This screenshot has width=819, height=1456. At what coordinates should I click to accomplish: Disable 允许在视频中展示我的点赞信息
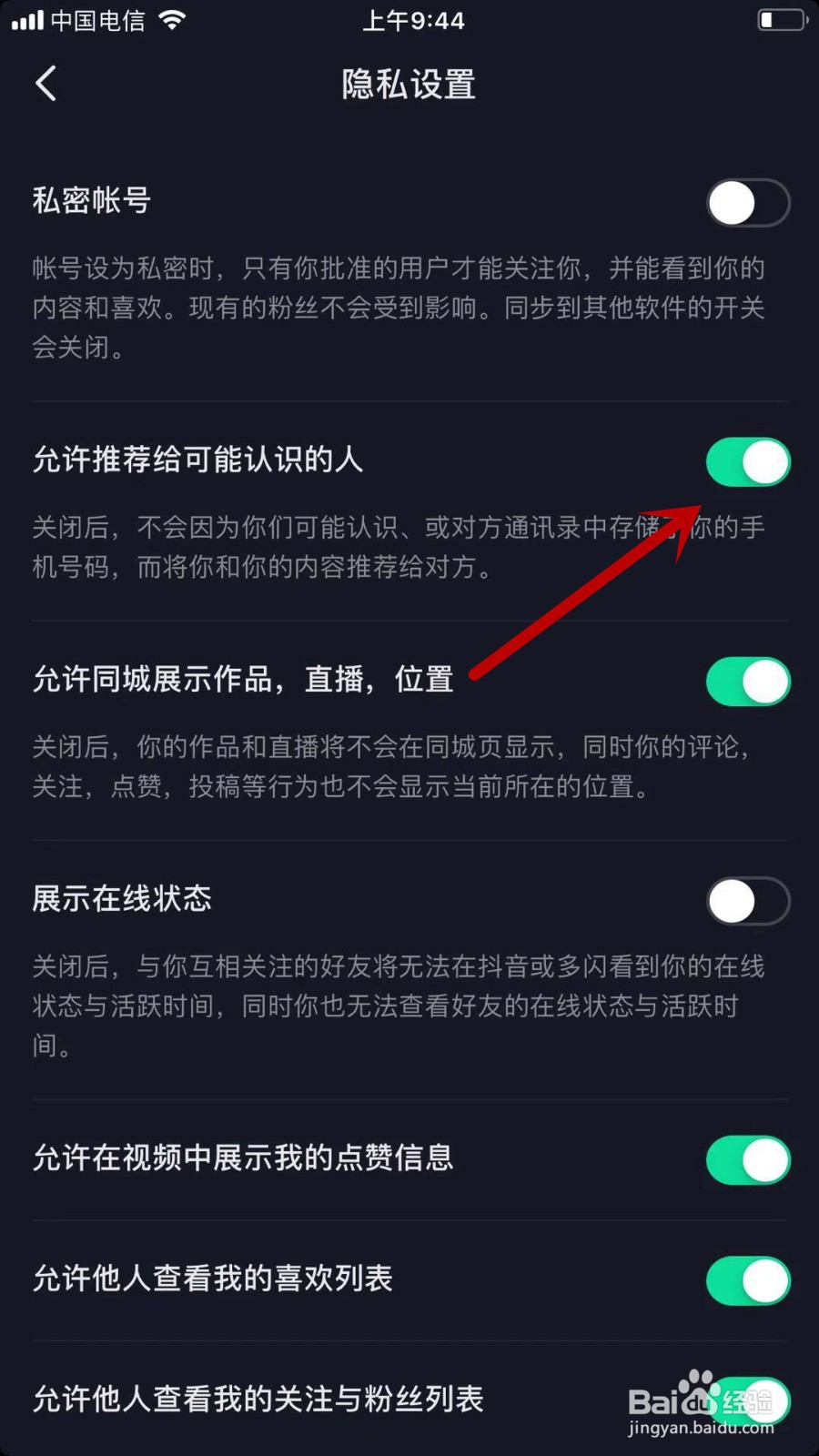coord(748,1159)
